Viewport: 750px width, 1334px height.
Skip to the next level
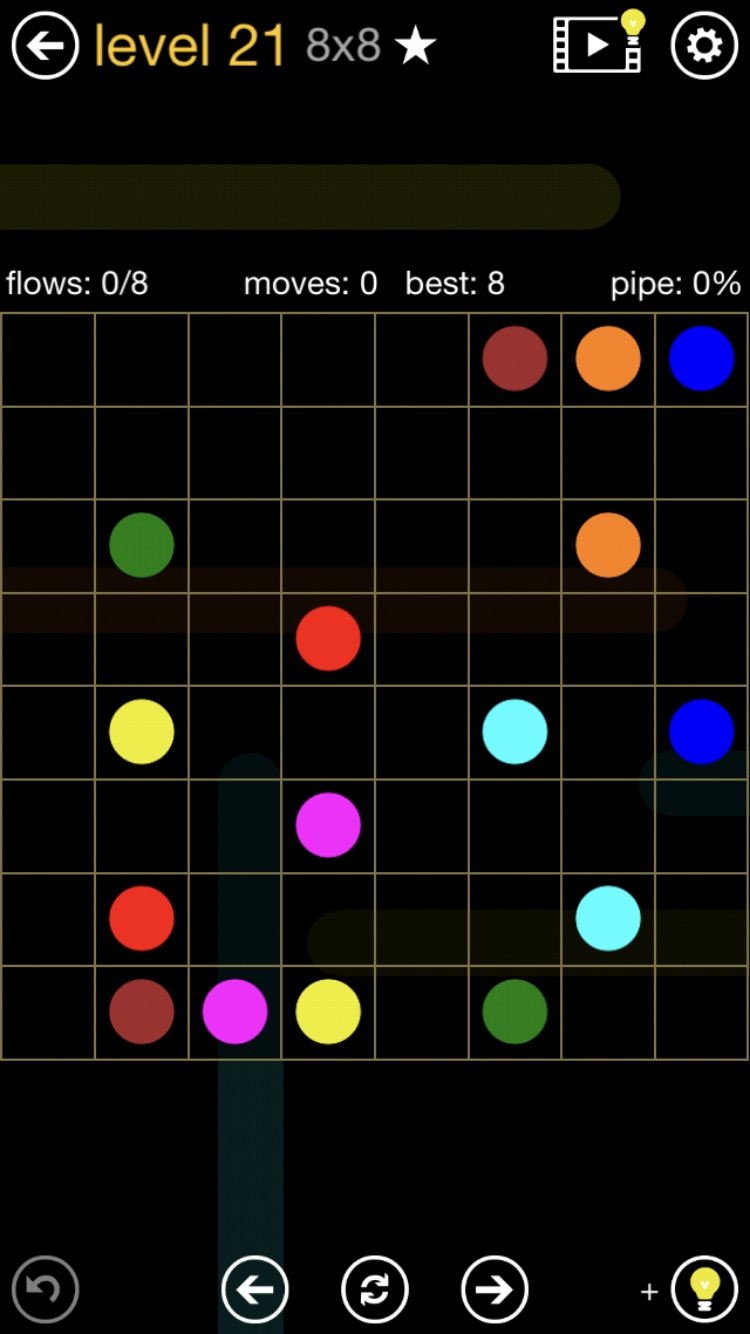tap(494, 1289)
